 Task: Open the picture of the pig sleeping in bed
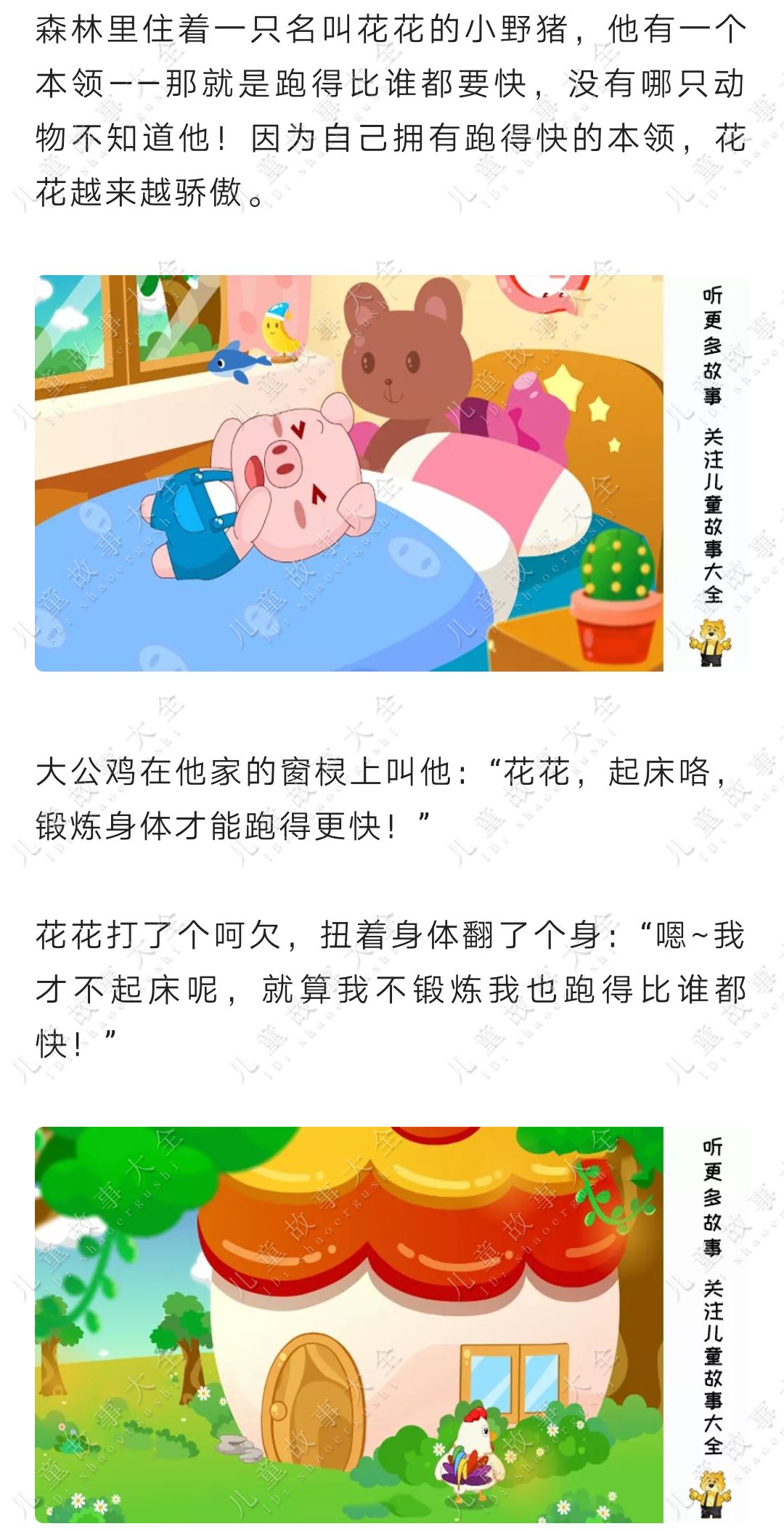tap(392, 473)
